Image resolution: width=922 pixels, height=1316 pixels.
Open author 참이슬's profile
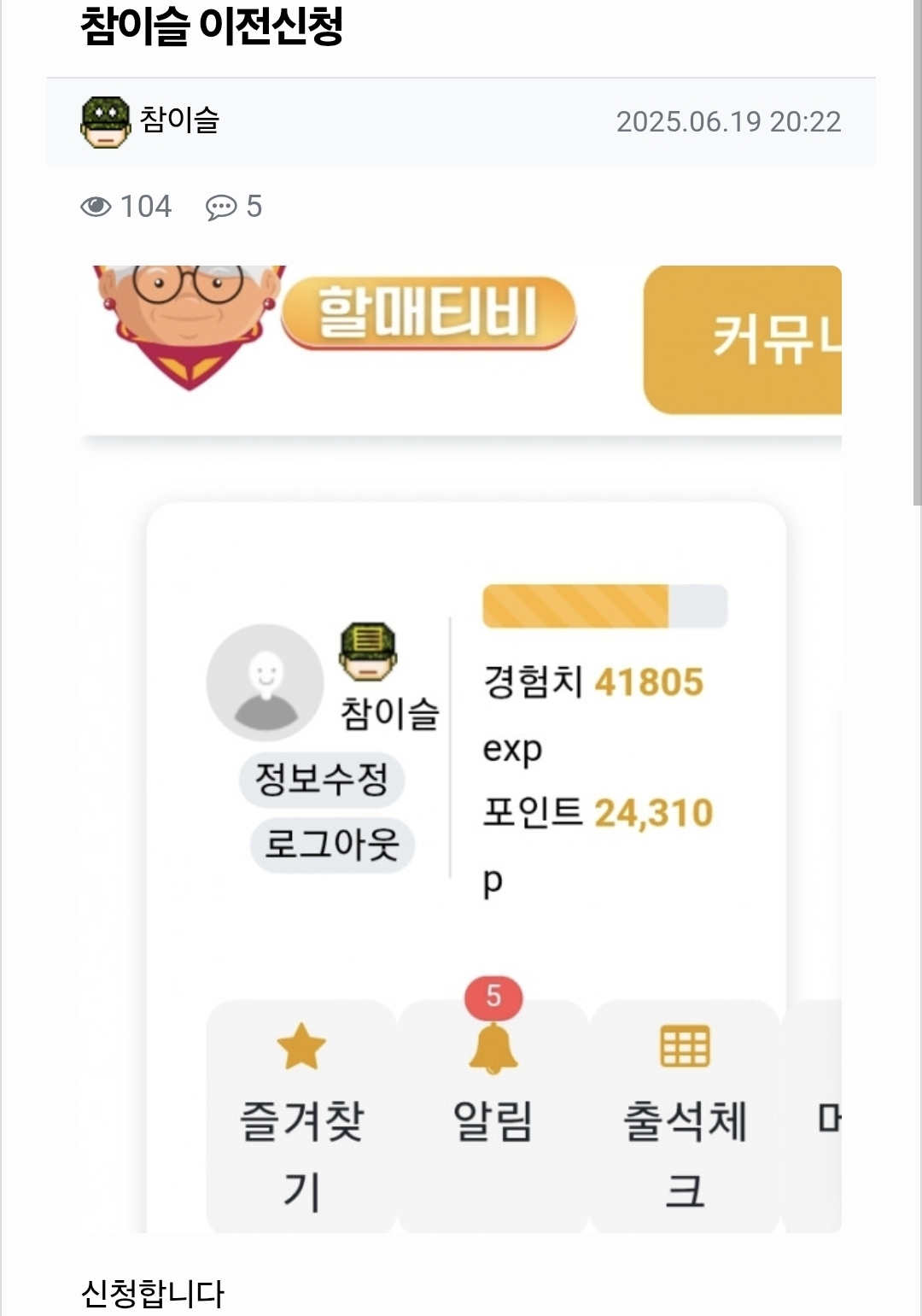coord(178,120)
